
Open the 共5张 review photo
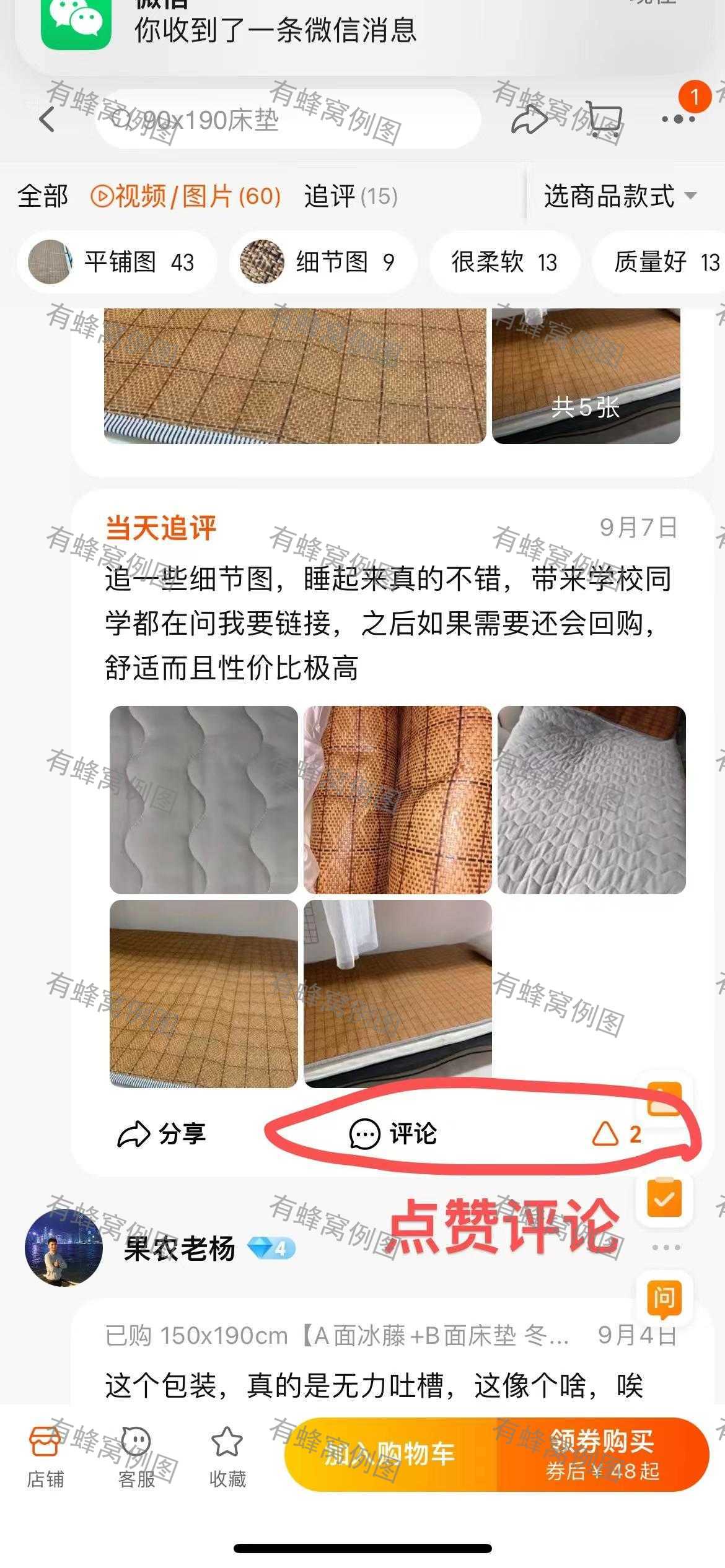pyautogui.click(x=586, y=375)
